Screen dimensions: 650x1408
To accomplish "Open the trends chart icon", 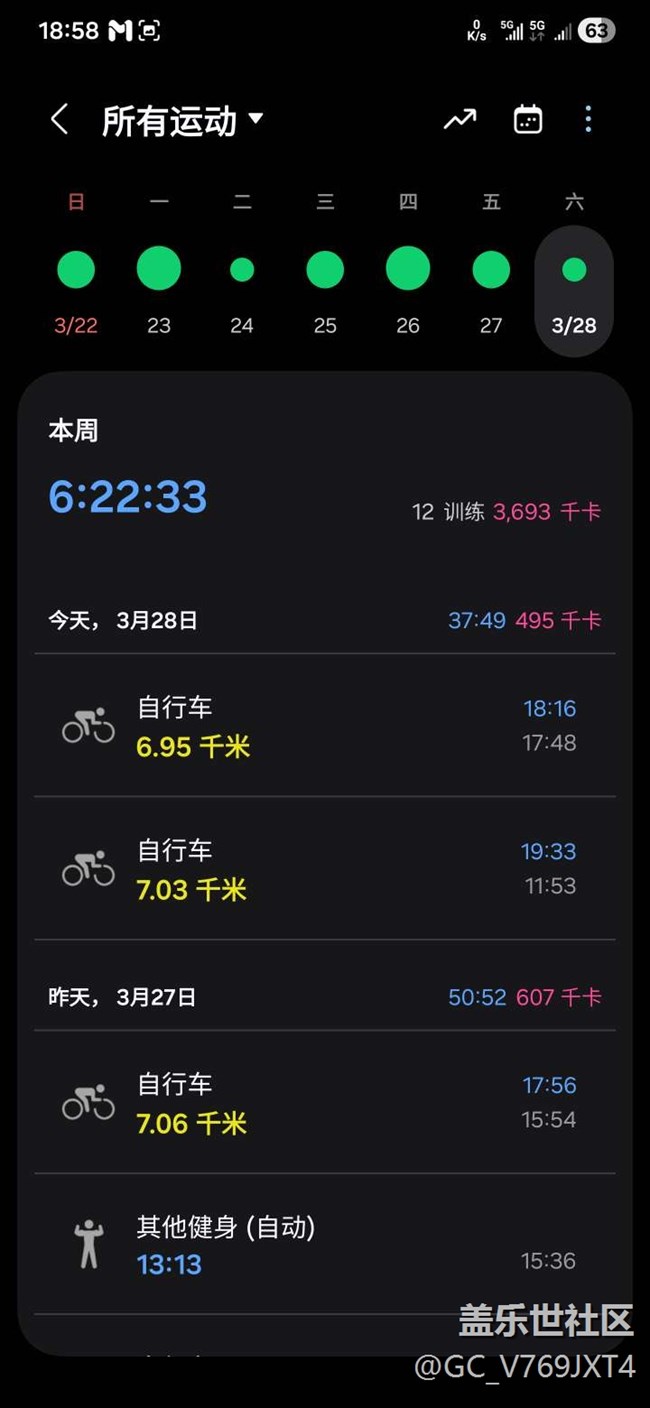I will pyautogui.click(x=460, y=120).
